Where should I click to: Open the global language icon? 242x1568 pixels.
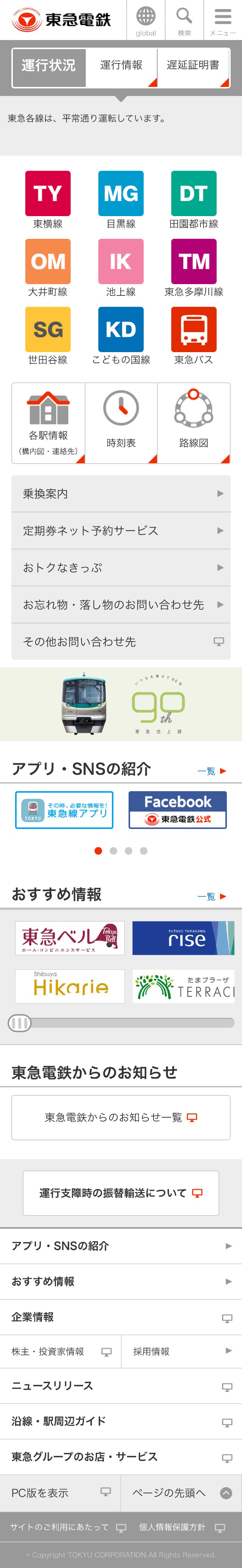pos(146,21)
